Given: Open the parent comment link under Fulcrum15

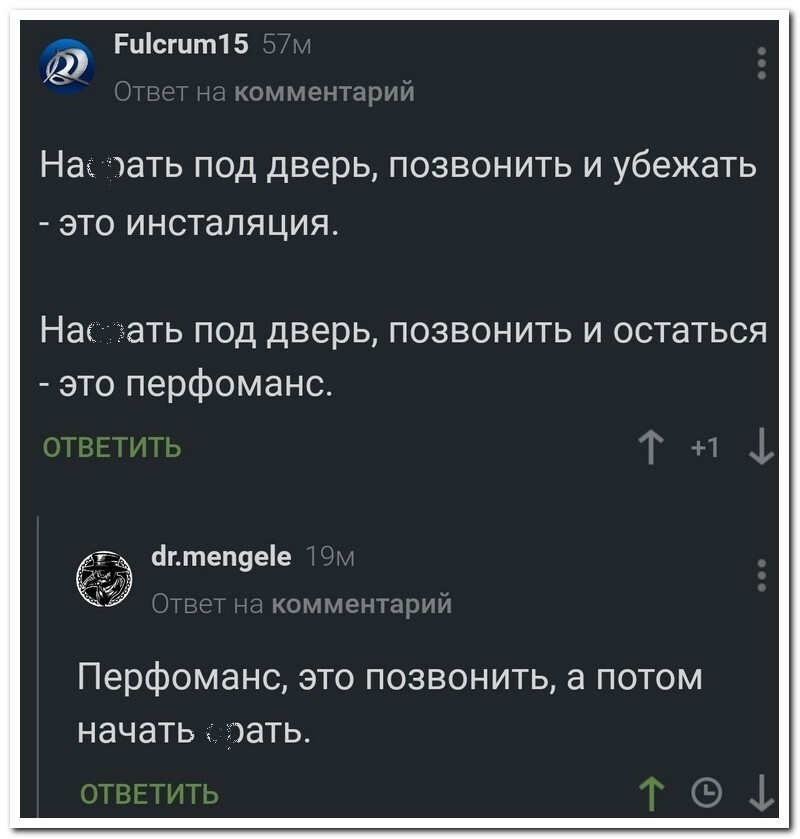Looking at the screenshot, I should [x=324, y=93].
